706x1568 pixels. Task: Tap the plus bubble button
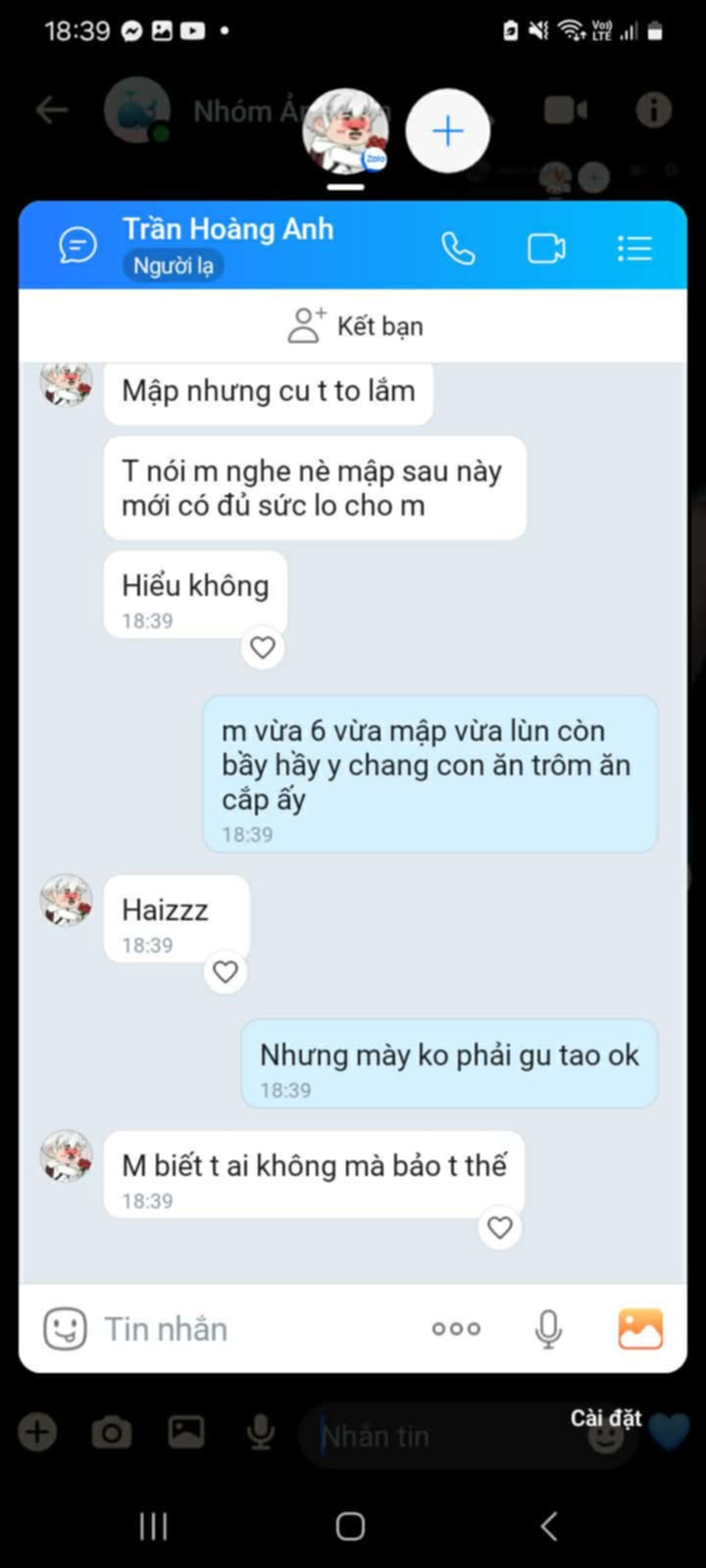[x=448, y=131]
